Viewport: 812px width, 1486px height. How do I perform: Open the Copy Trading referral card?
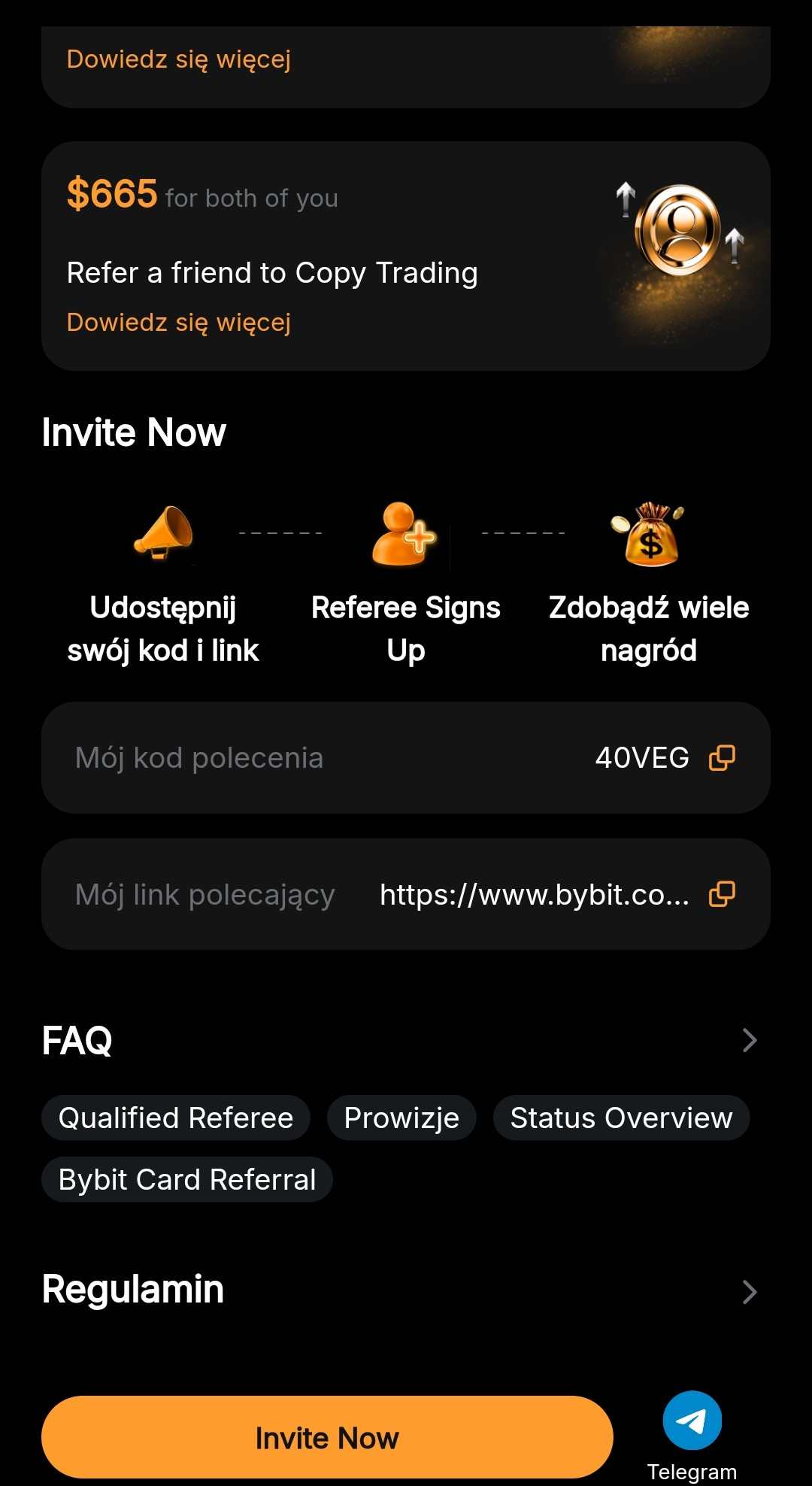406,256
